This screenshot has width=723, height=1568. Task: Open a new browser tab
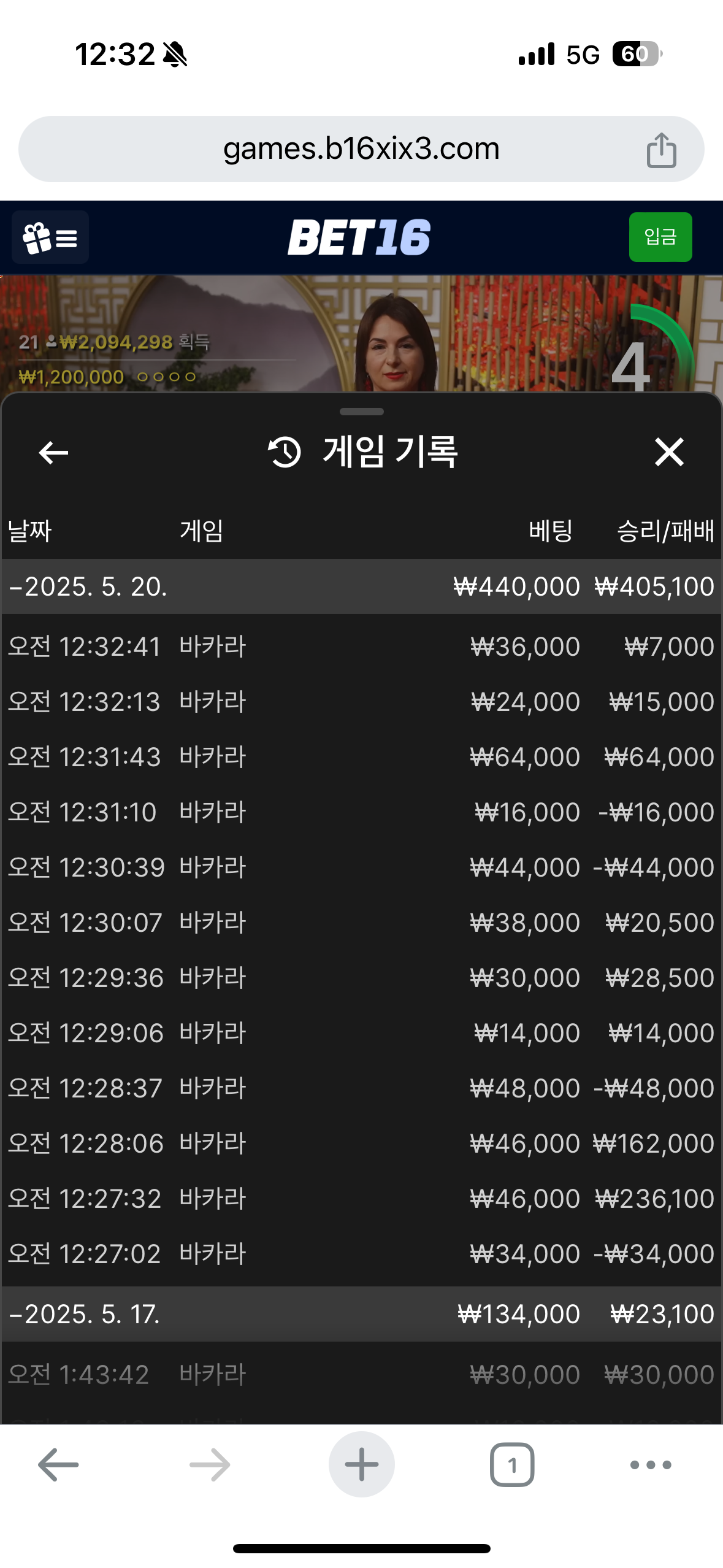coord(361,1465)
